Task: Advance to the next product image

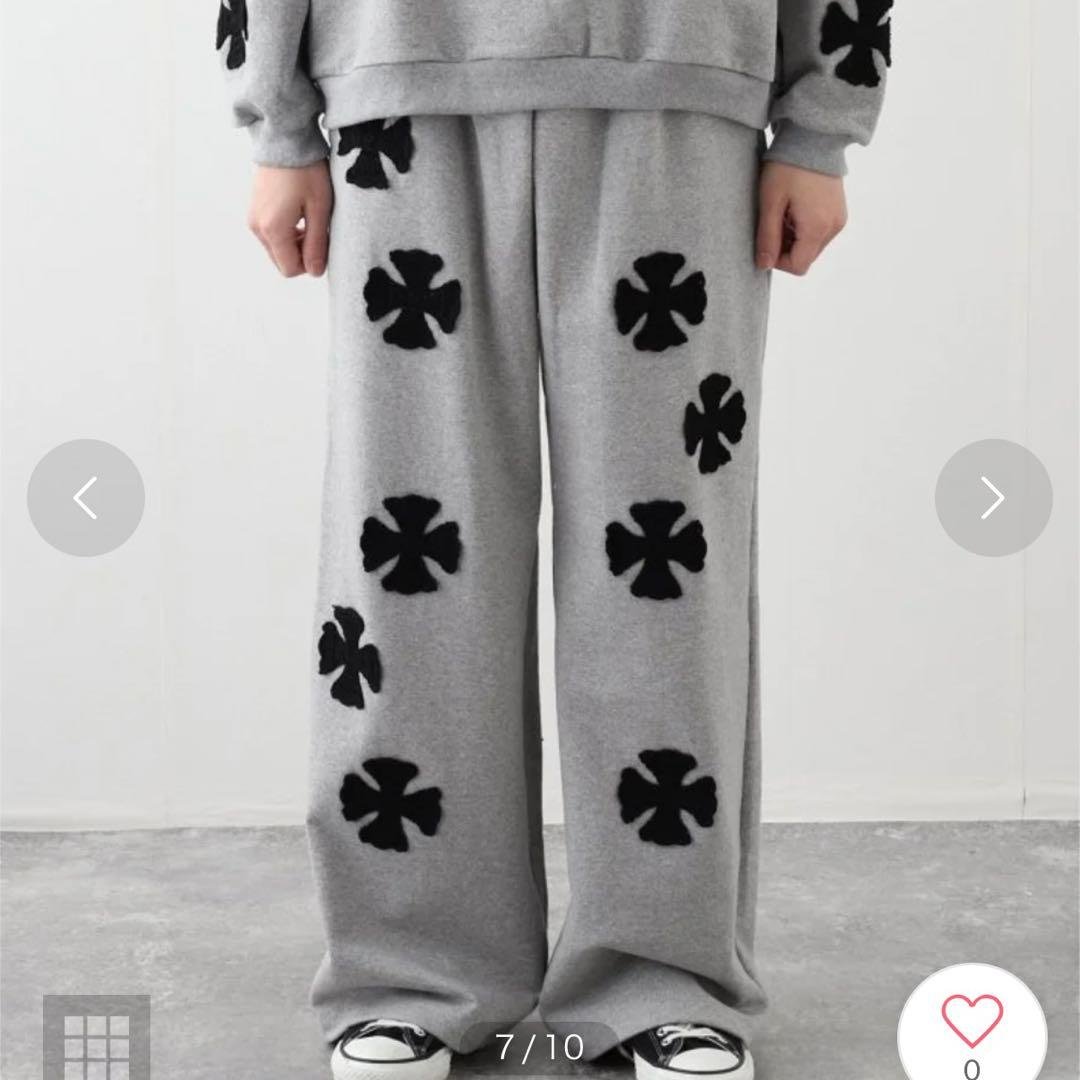Action: (x=993, y=498)
